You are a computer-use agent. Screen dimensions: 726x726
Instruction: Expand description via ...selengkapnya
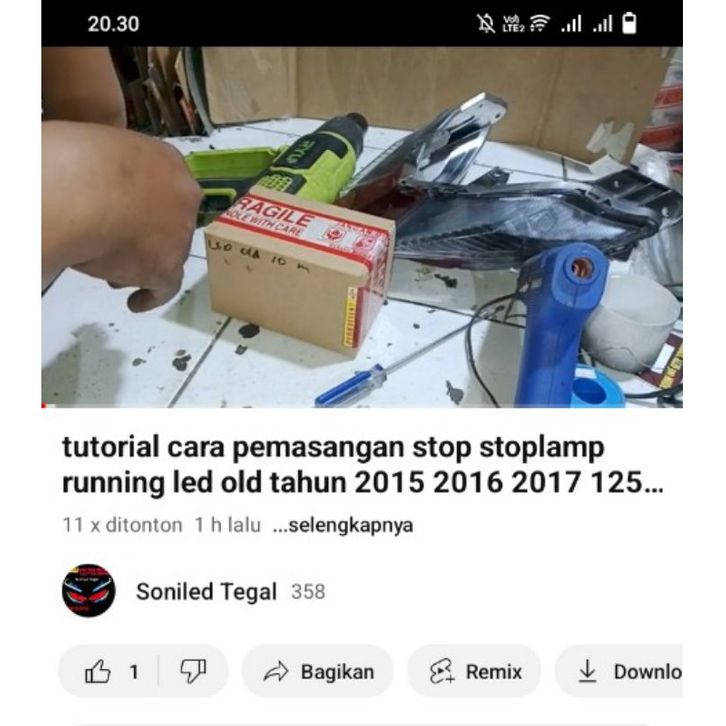point(342,525)
